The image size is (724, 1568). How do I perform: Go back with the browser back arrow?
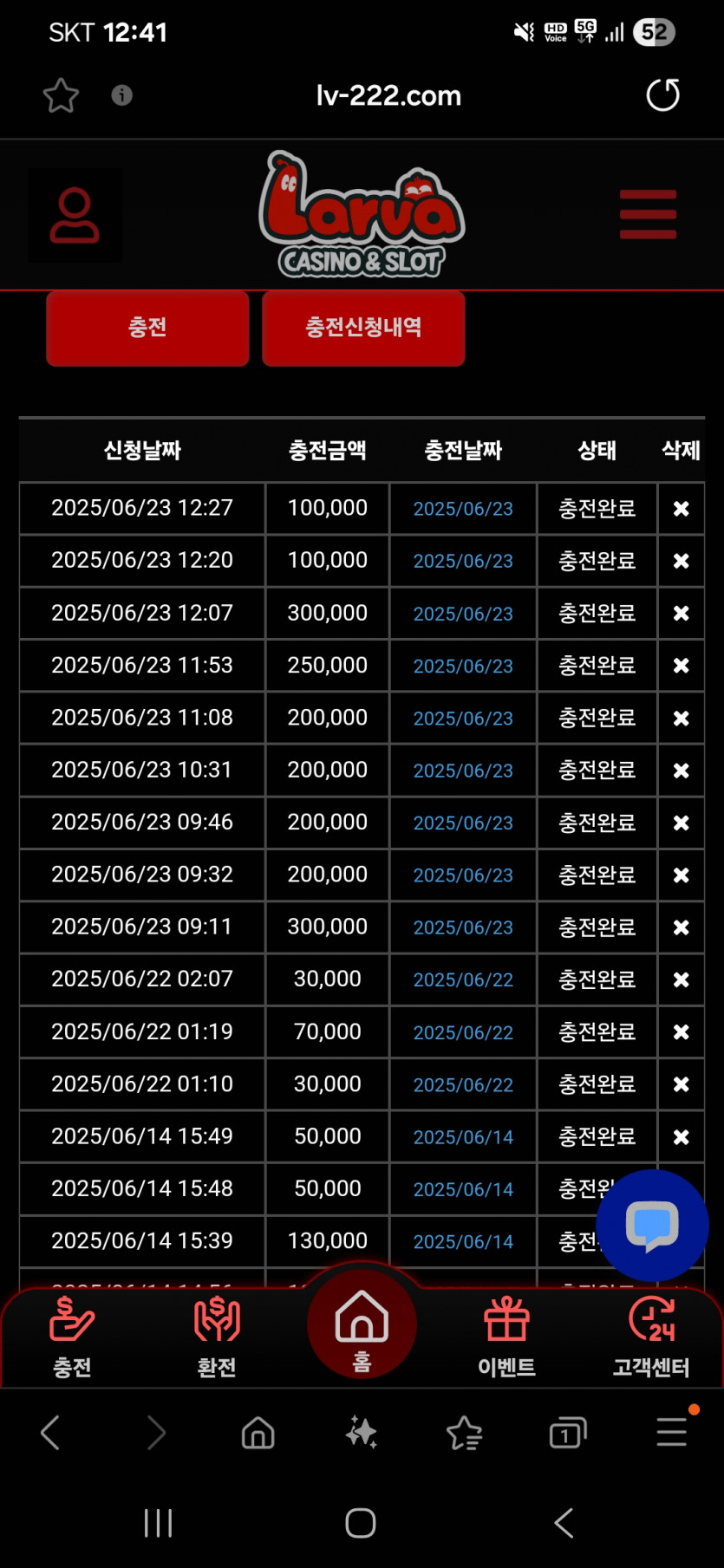(x=50, y=1433)
